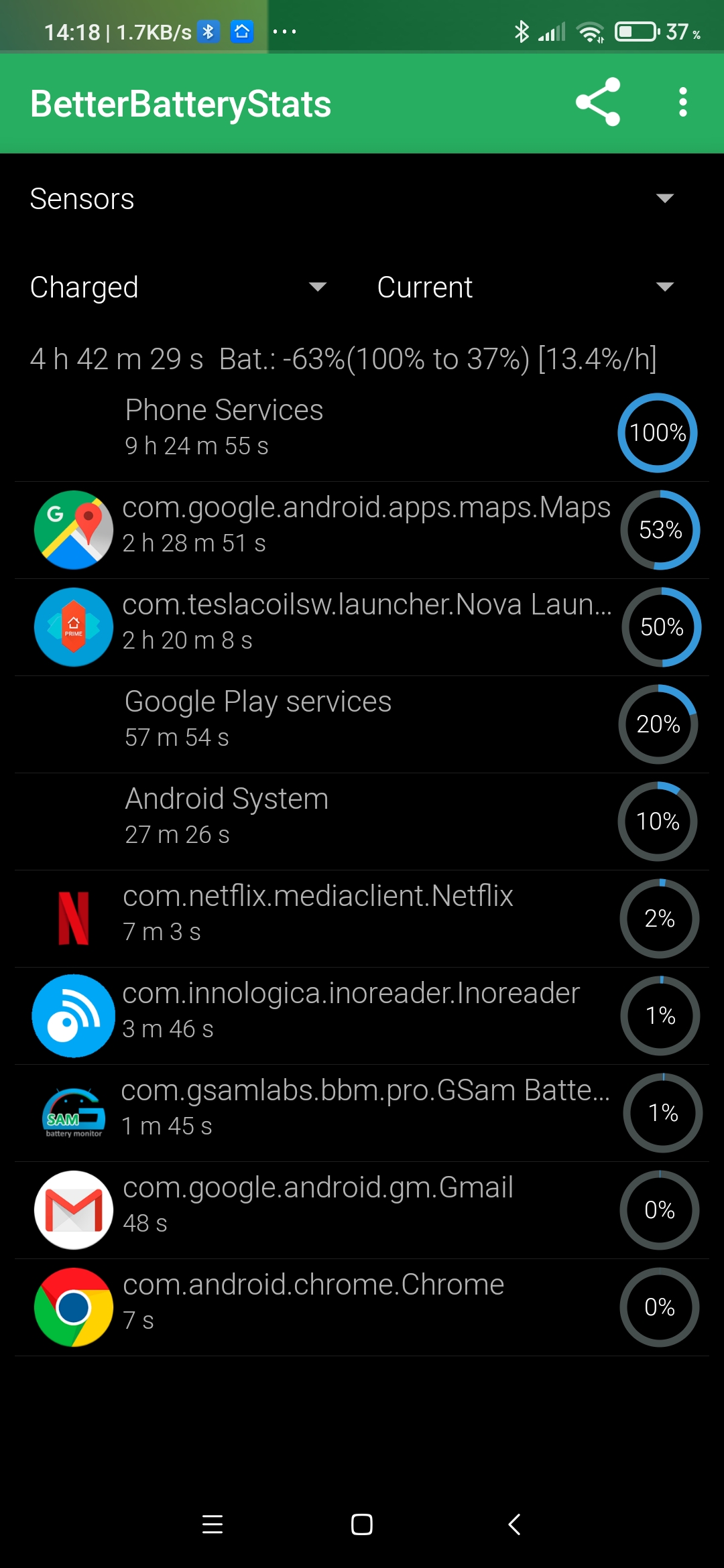This screenshot has height=1568, width=724.
Task: View the Nova Launcher sensor entry
Action: click(x=362, y=627)
